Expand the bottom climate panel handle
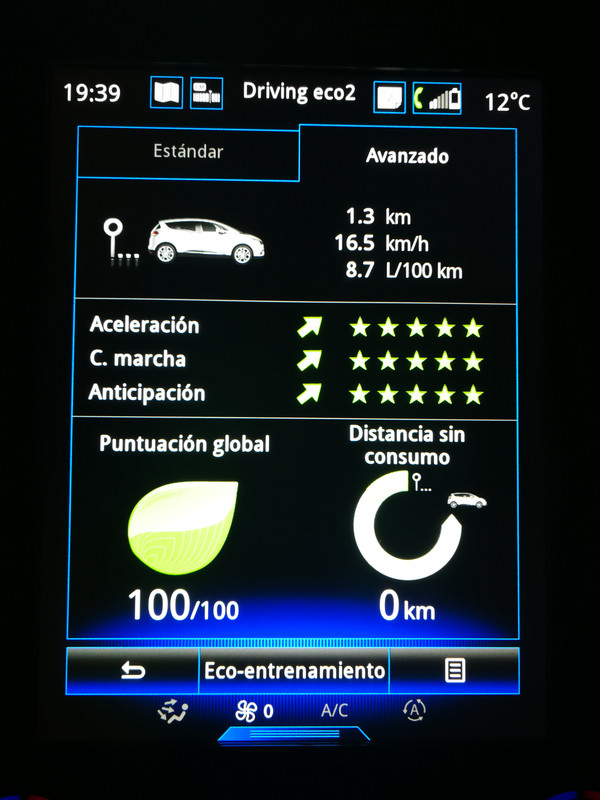This screenshot has width=600, height=800. (294, 735)
